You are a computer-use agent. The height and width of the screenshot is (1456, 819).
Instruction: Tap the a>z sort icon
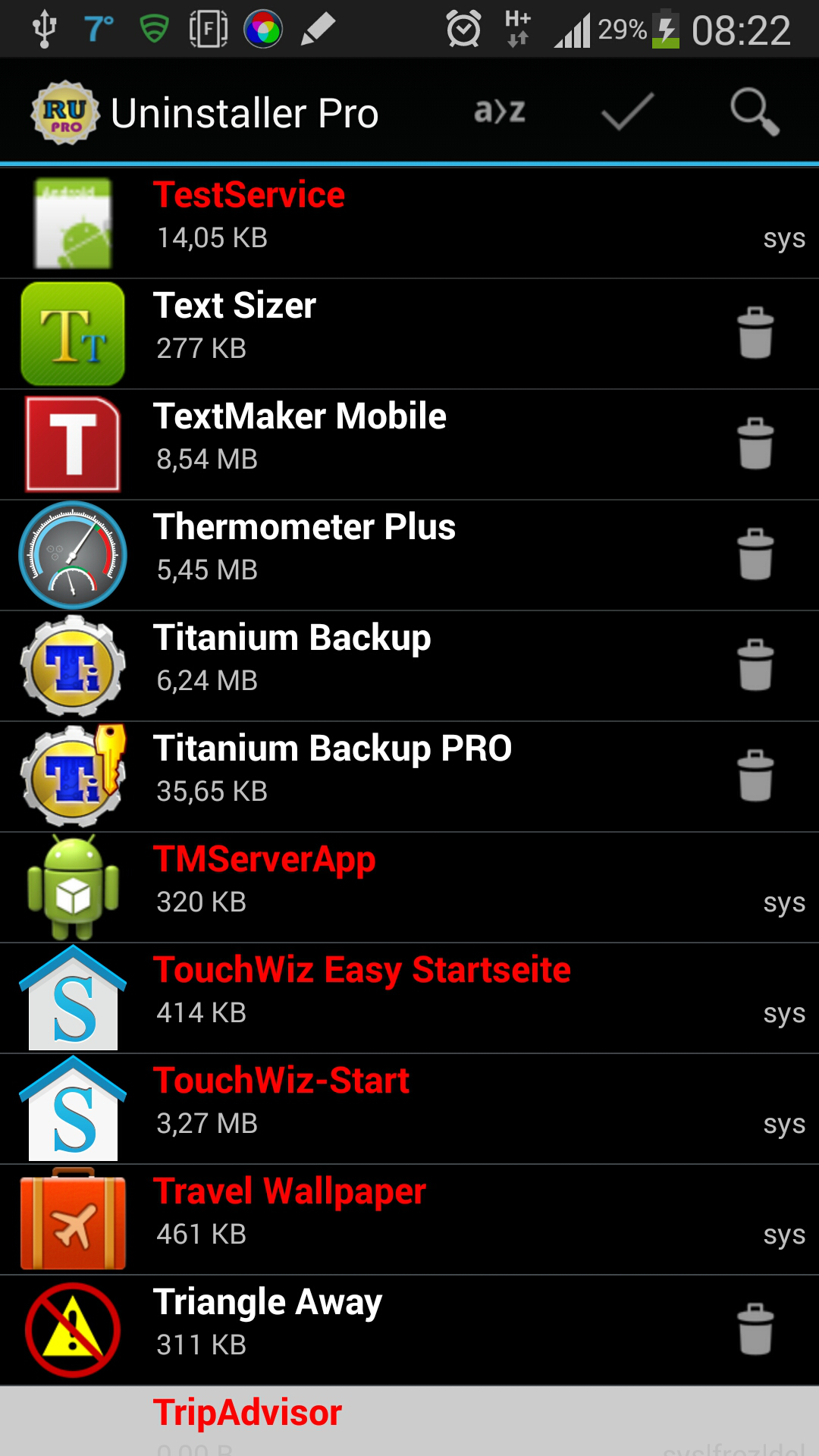pyautogui.click(x=500, y=111)
